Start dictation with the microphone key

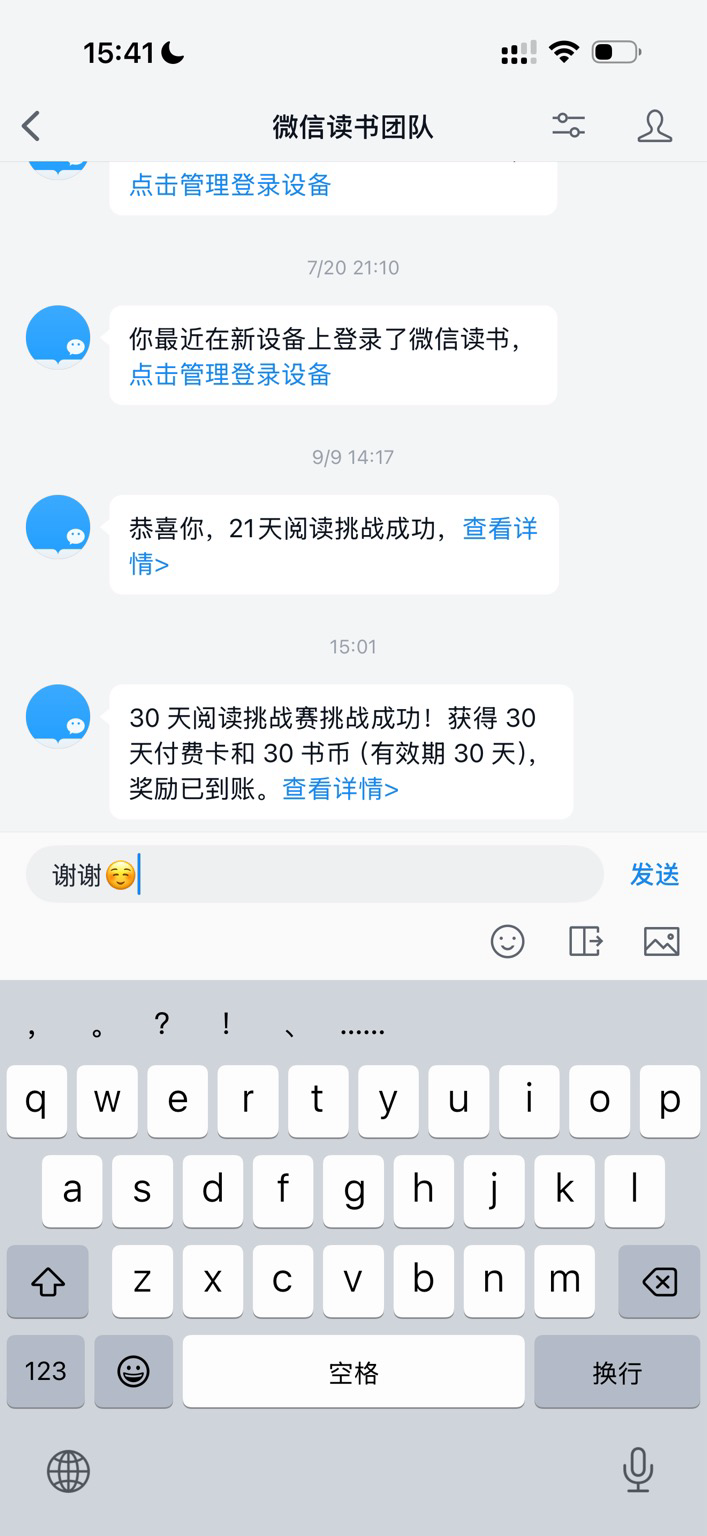pyautogui.click(x=637, y=1470)
